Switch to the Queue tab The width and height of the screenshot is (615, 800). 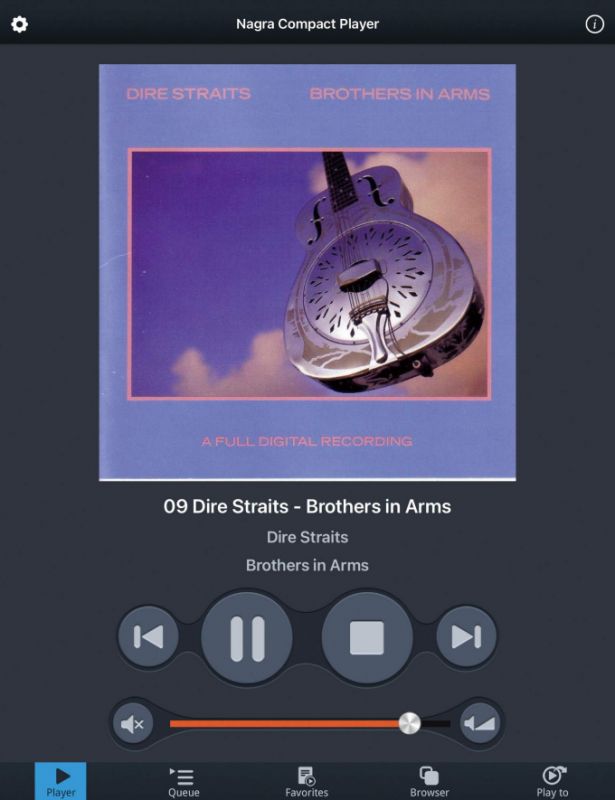(183, 781)
